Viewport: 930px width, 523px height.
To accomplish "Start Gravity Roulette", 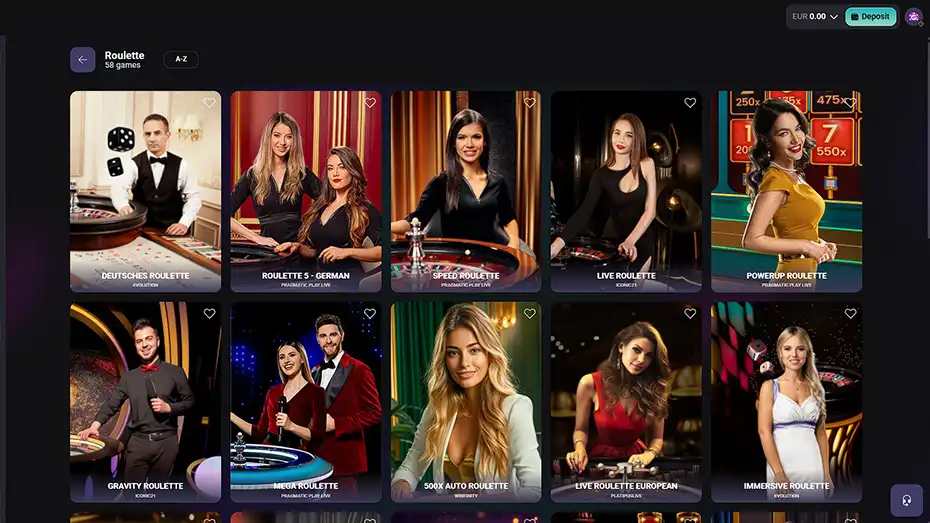I will [x=145, y=400].
